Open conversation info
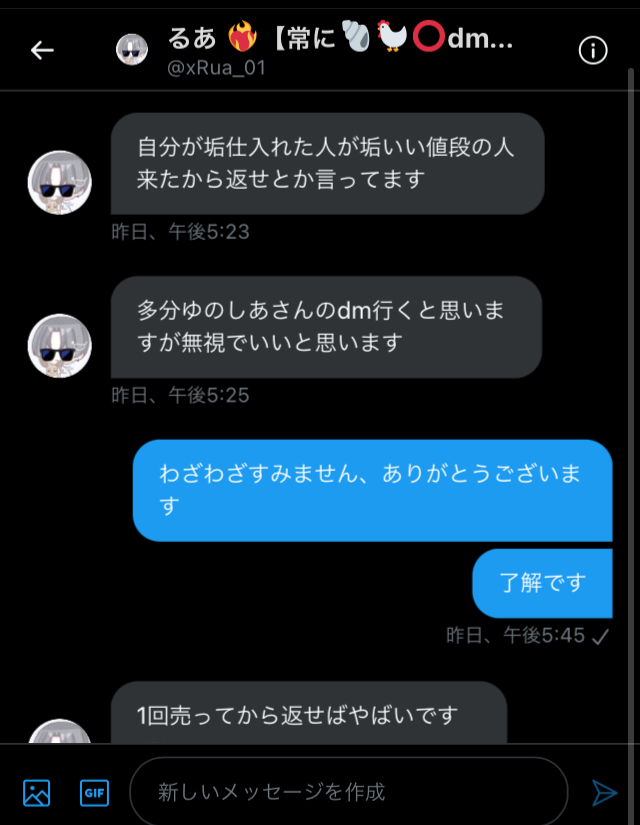Image resolution: width=640 pixels, height=825 pixels. tap(593, 50)
